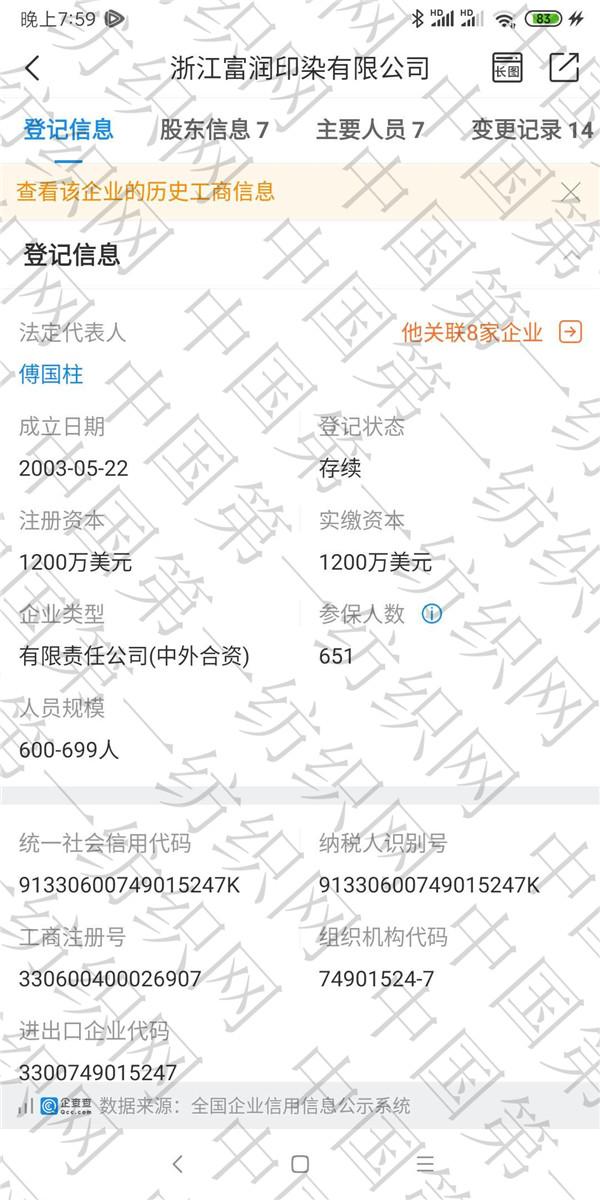Share this company page
The image size is (600, 1200).
tap(564, 67)
